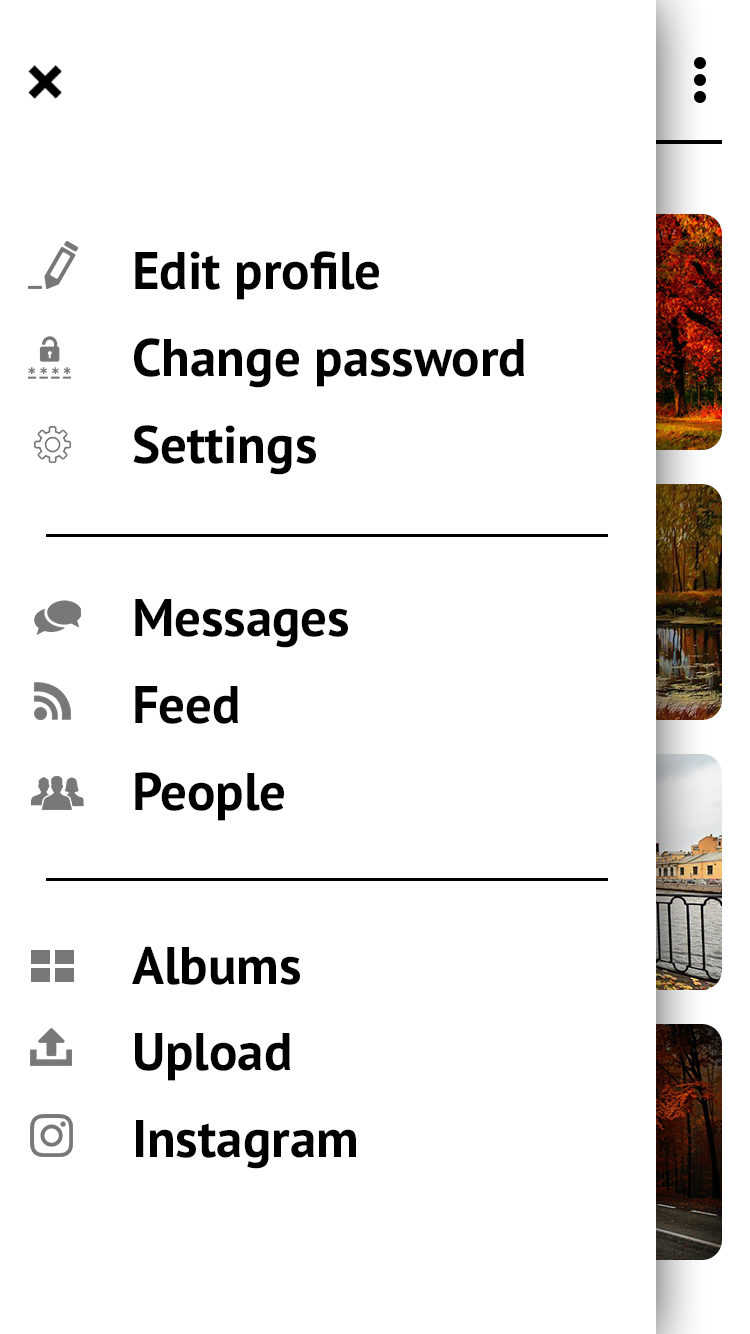
Task: Browse People
Action: pos(209,792)
